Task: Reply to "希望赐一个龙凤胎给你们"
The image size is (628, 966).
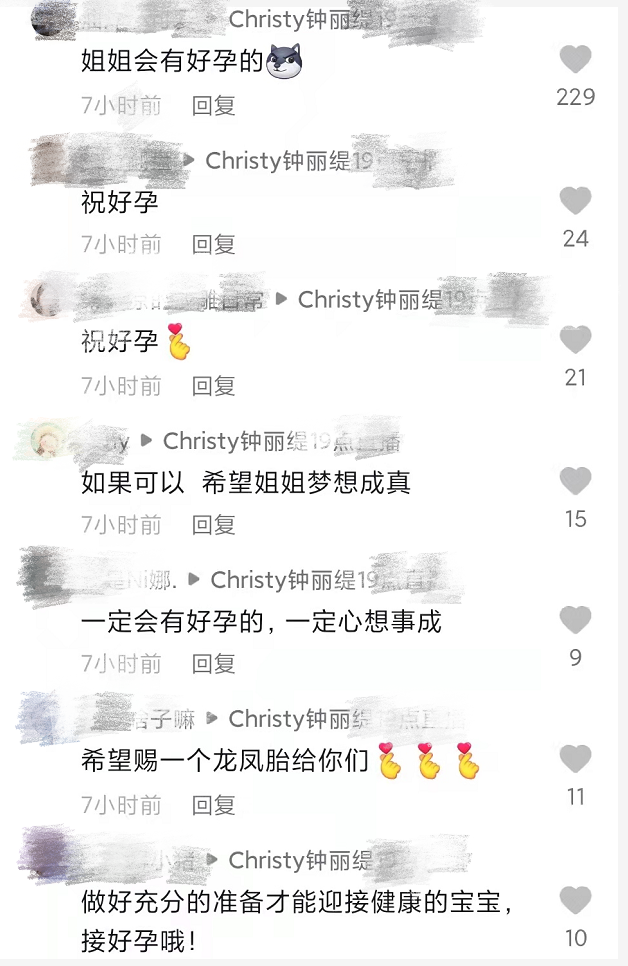Action: coord(213,804)
